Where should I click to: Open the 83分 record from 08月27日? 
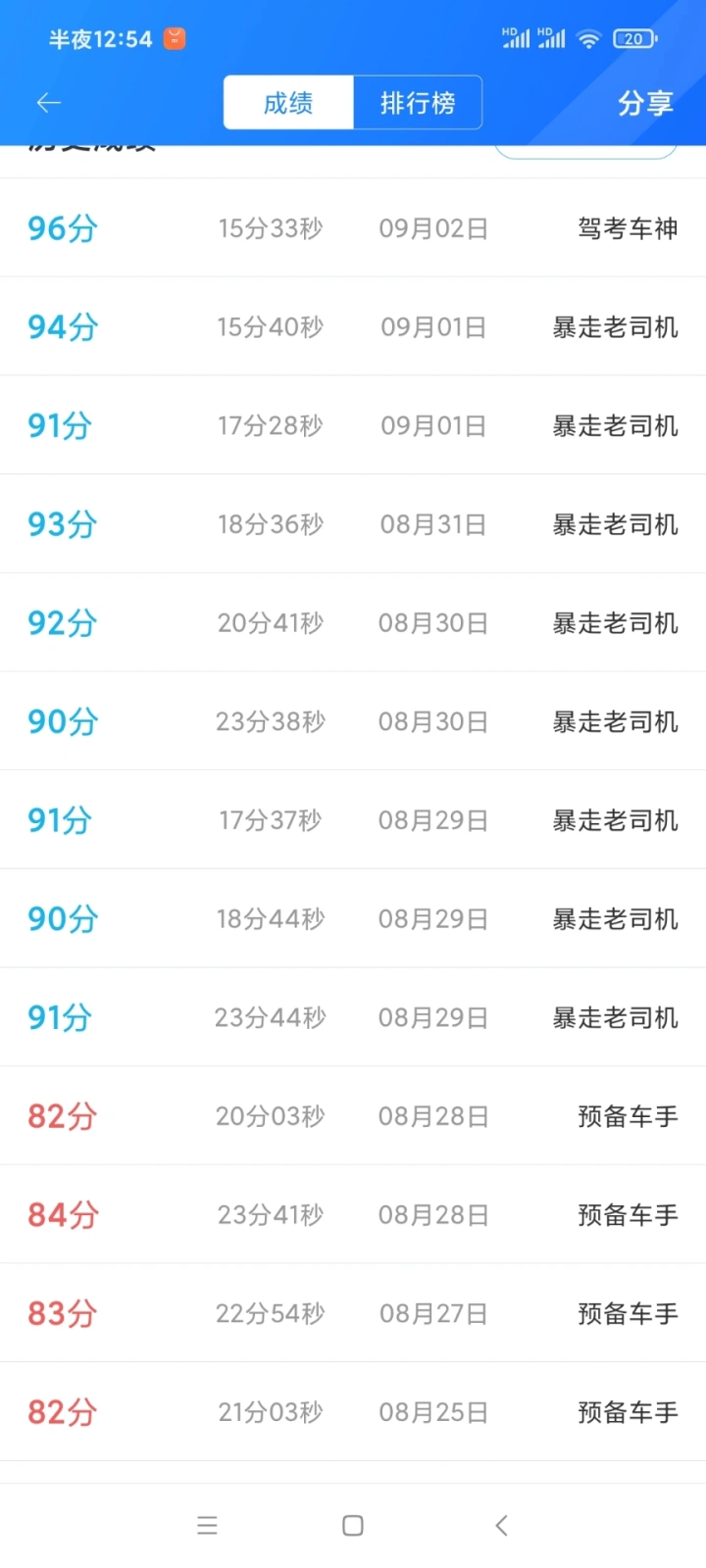(353, 1313)
